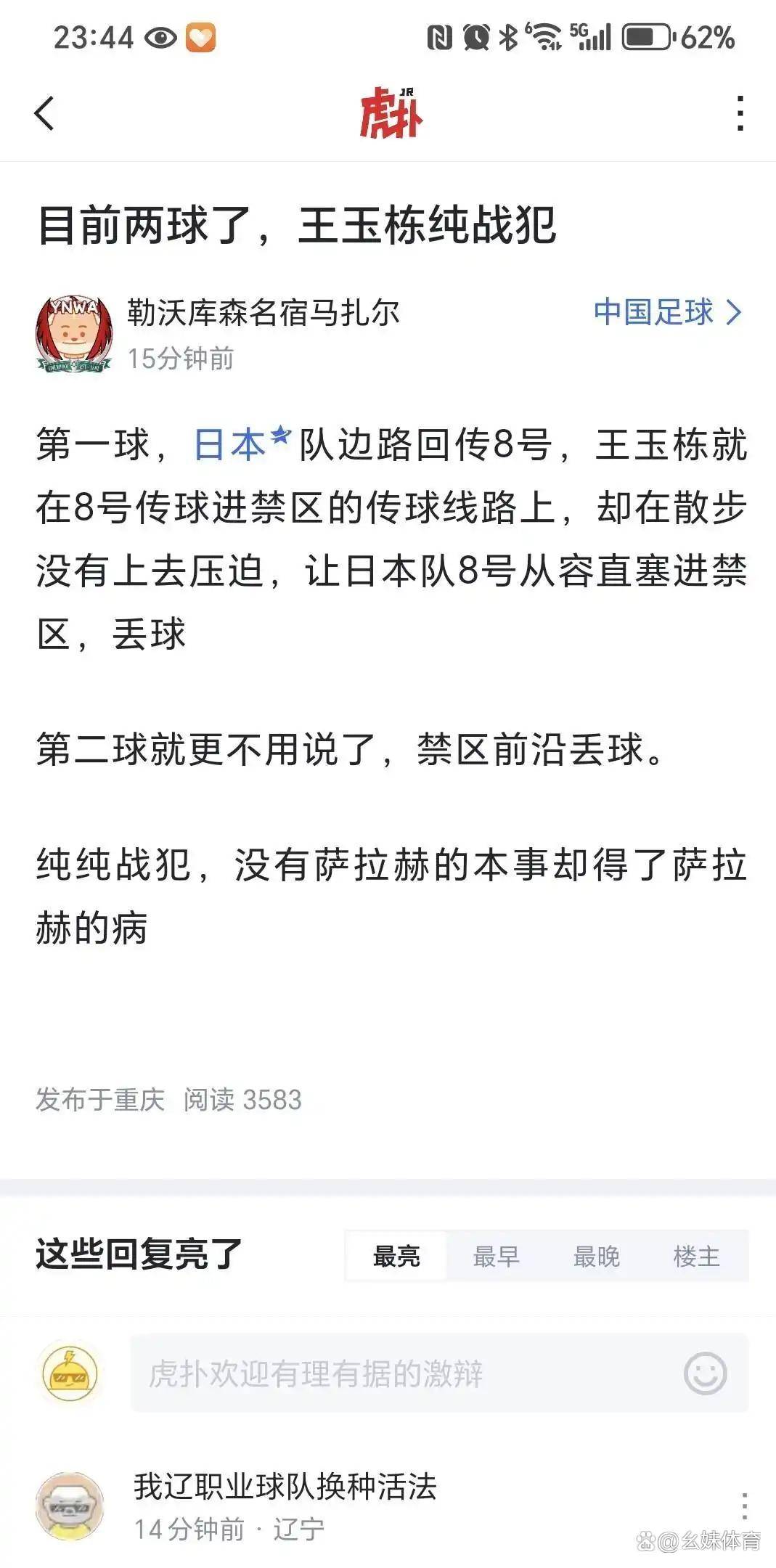The width and height of the screenshot is (776, 1568).
Task: Open more options for 我辽职业球队换种活法's reply
Action: coord(743,1507)
